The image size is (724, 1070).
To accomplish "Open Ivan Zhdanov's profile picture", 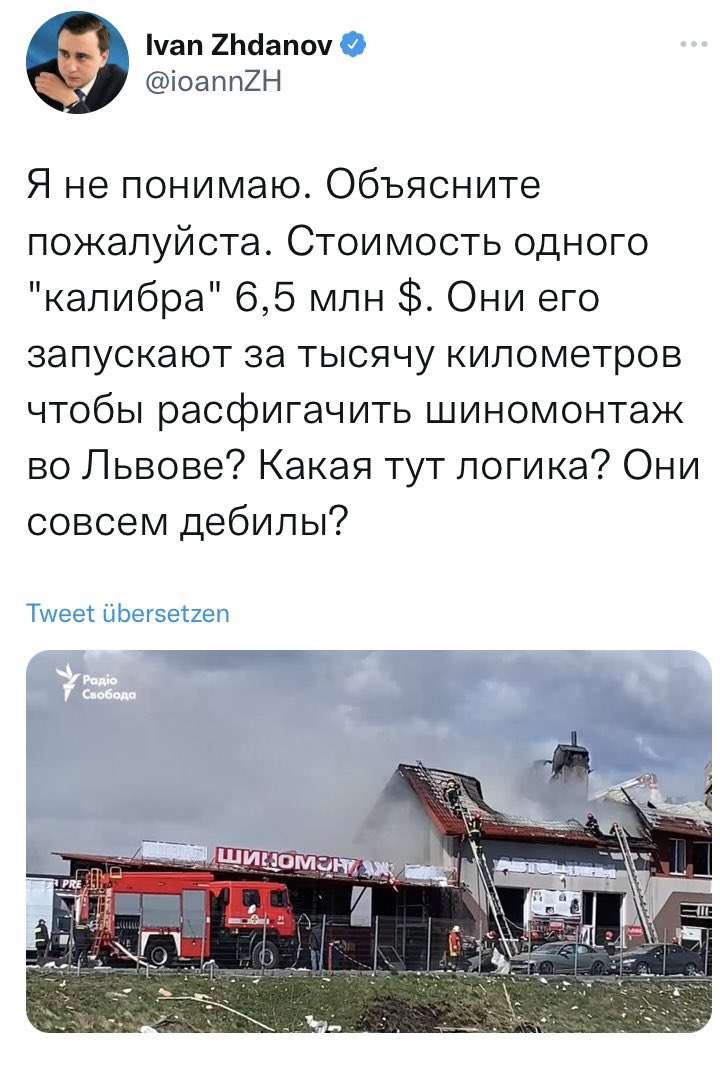I will click(77, 64).
